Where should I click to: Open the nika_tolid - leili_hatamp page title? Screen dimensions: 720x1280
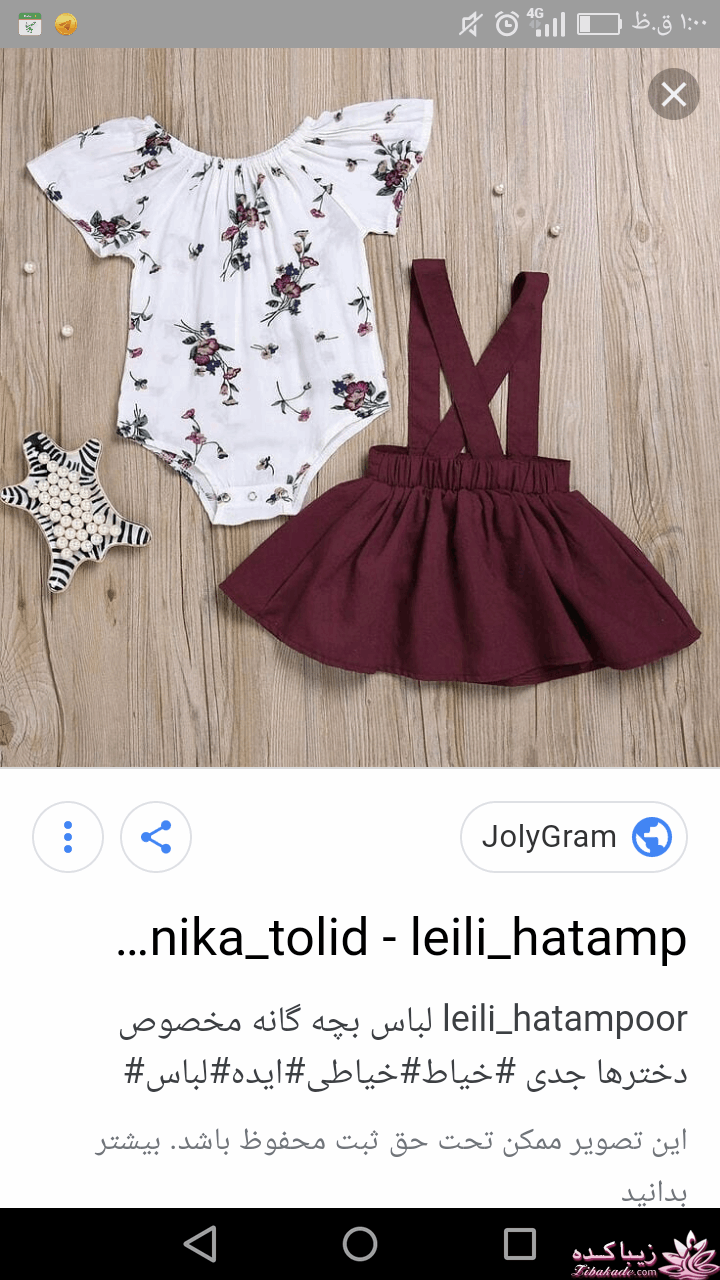pos(402,938)
